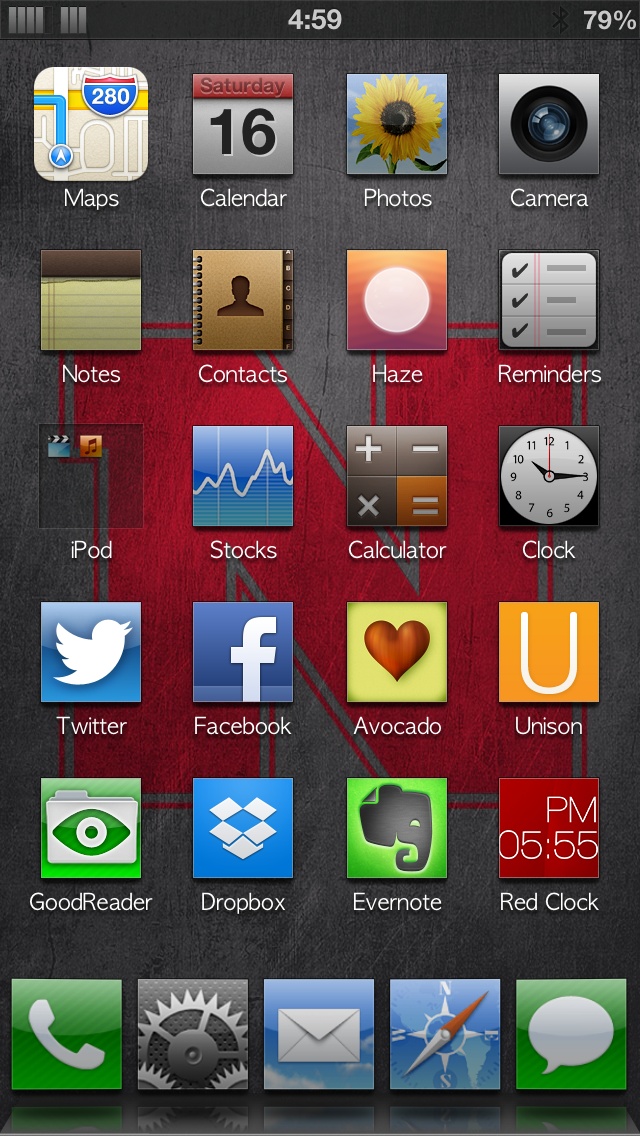Open the Notes app

91,300
